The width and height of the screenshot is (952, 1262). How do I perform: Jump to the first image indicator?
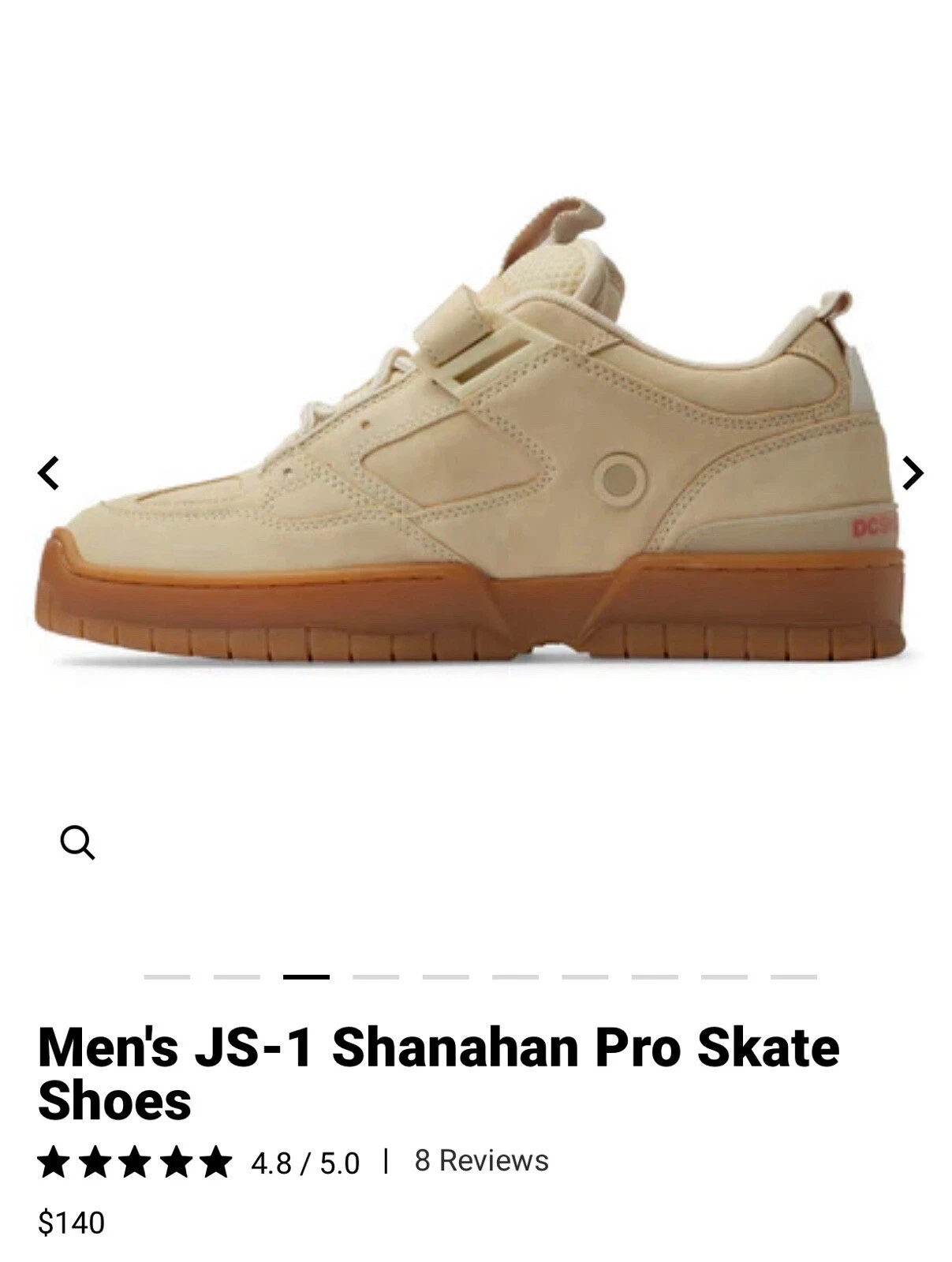pyautogui.click(x=167, y=976)
